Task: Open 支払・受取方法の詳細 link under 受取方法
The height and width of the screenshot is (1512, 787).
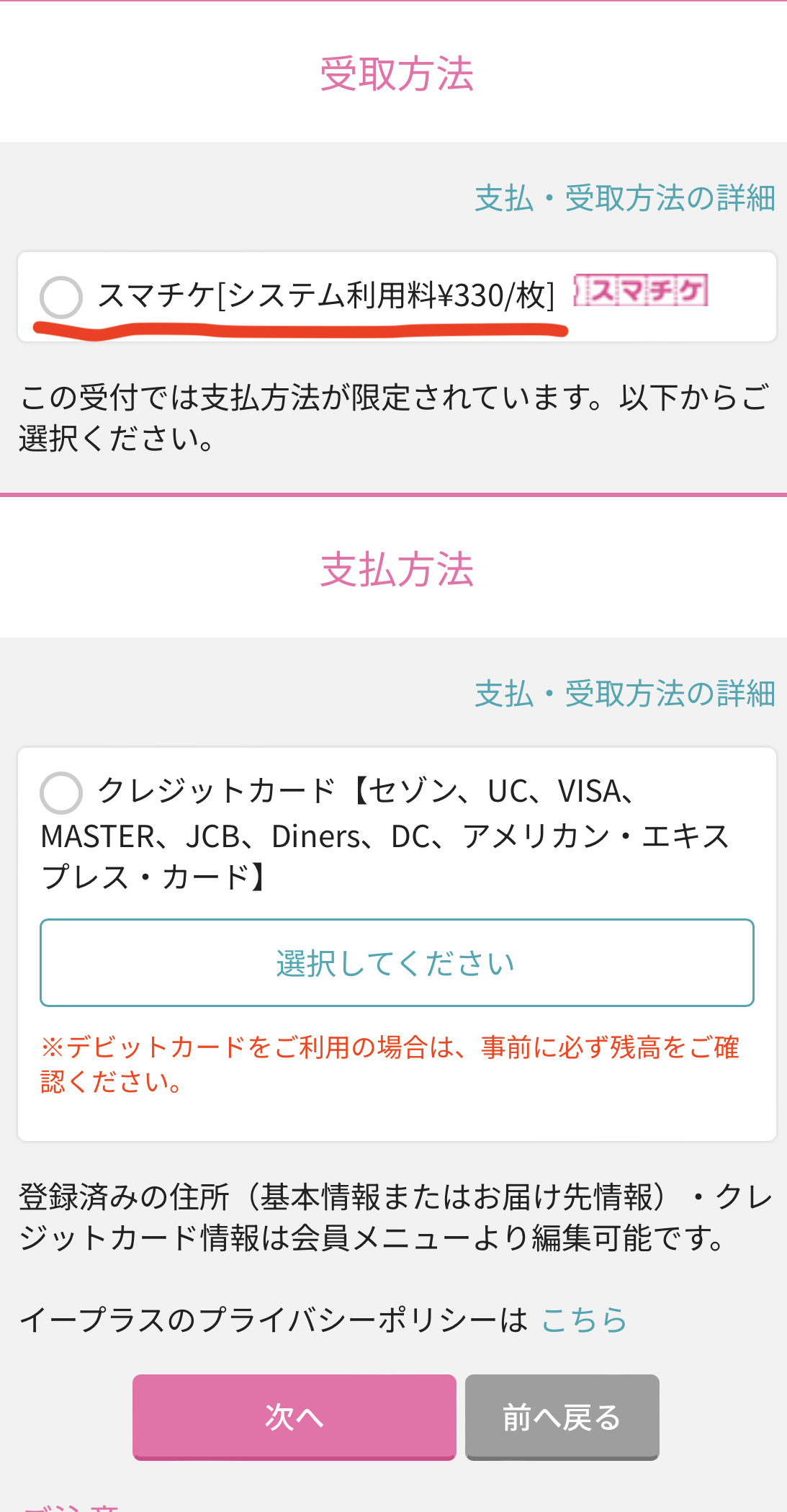Action: pos(625,198)
